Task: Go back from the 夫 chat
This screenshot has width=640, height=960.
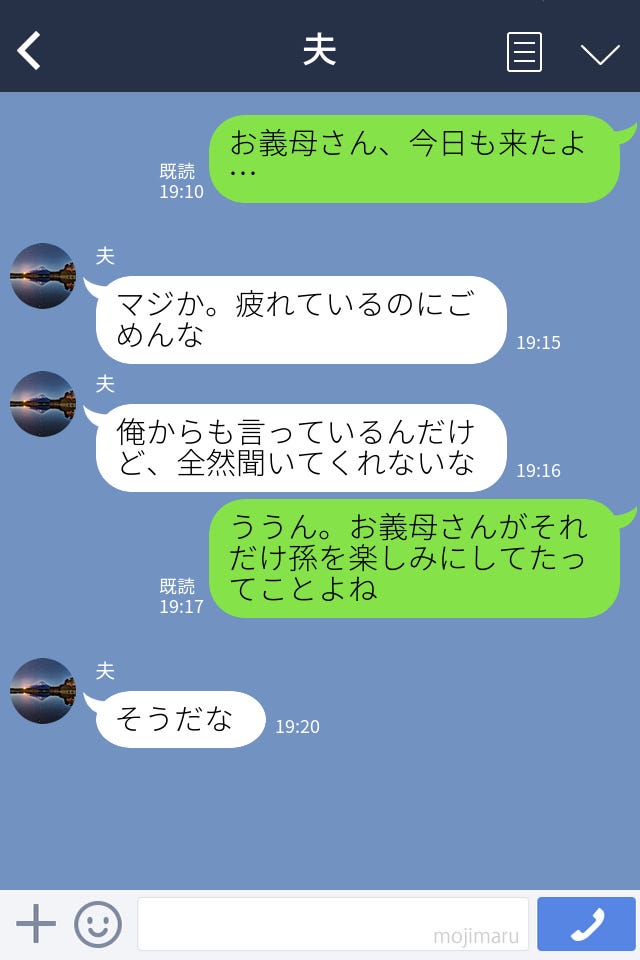Action: 30,51
